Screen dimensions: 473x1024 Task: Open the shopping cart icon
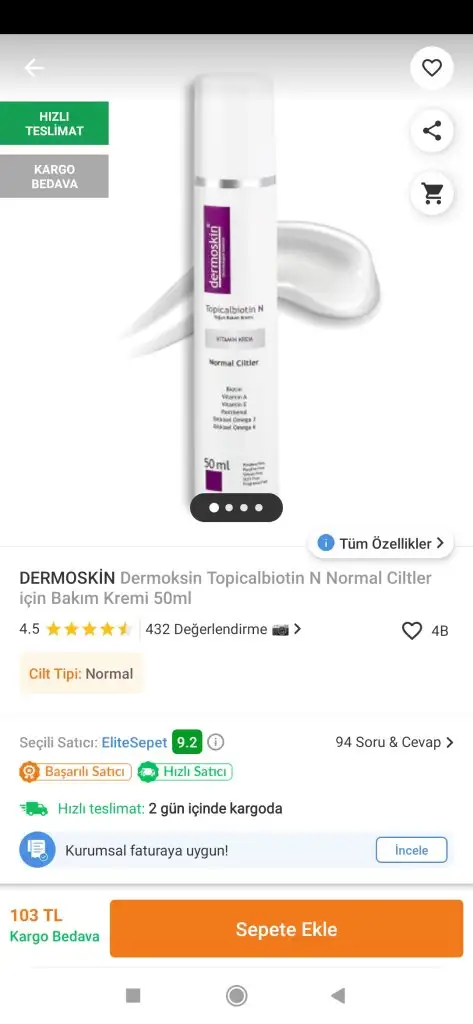(x=431, y=193)
